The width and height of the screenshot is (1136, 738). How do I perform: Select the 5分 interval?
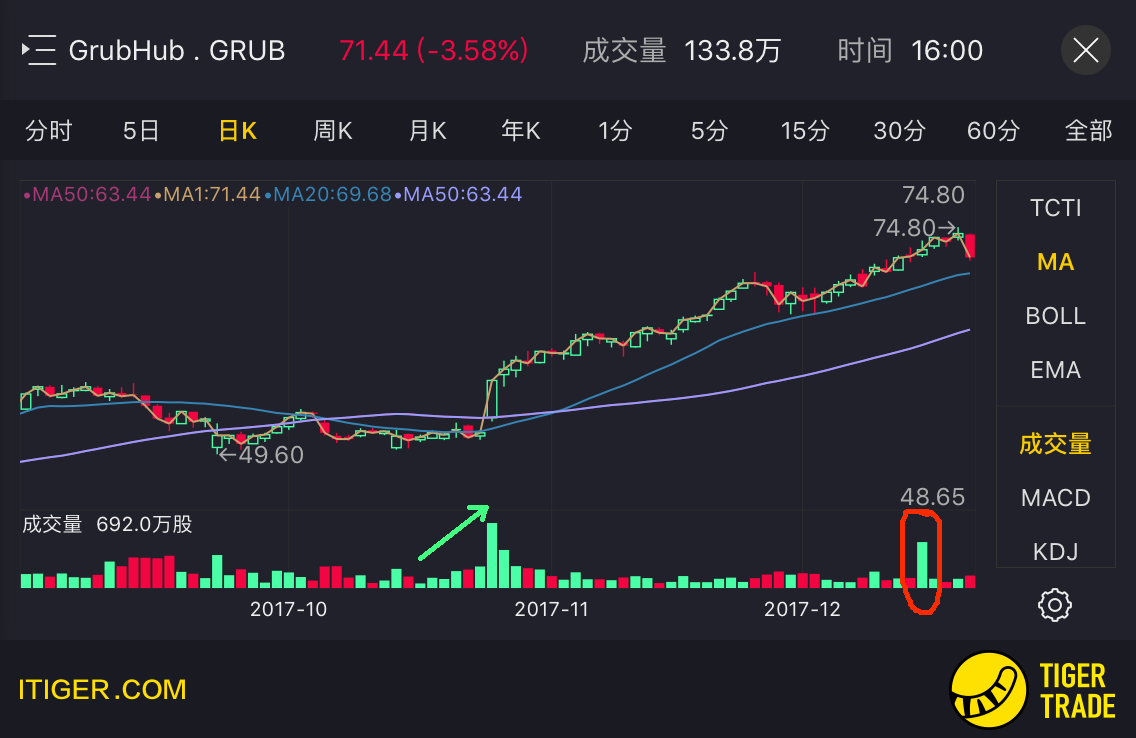[709, 130]
